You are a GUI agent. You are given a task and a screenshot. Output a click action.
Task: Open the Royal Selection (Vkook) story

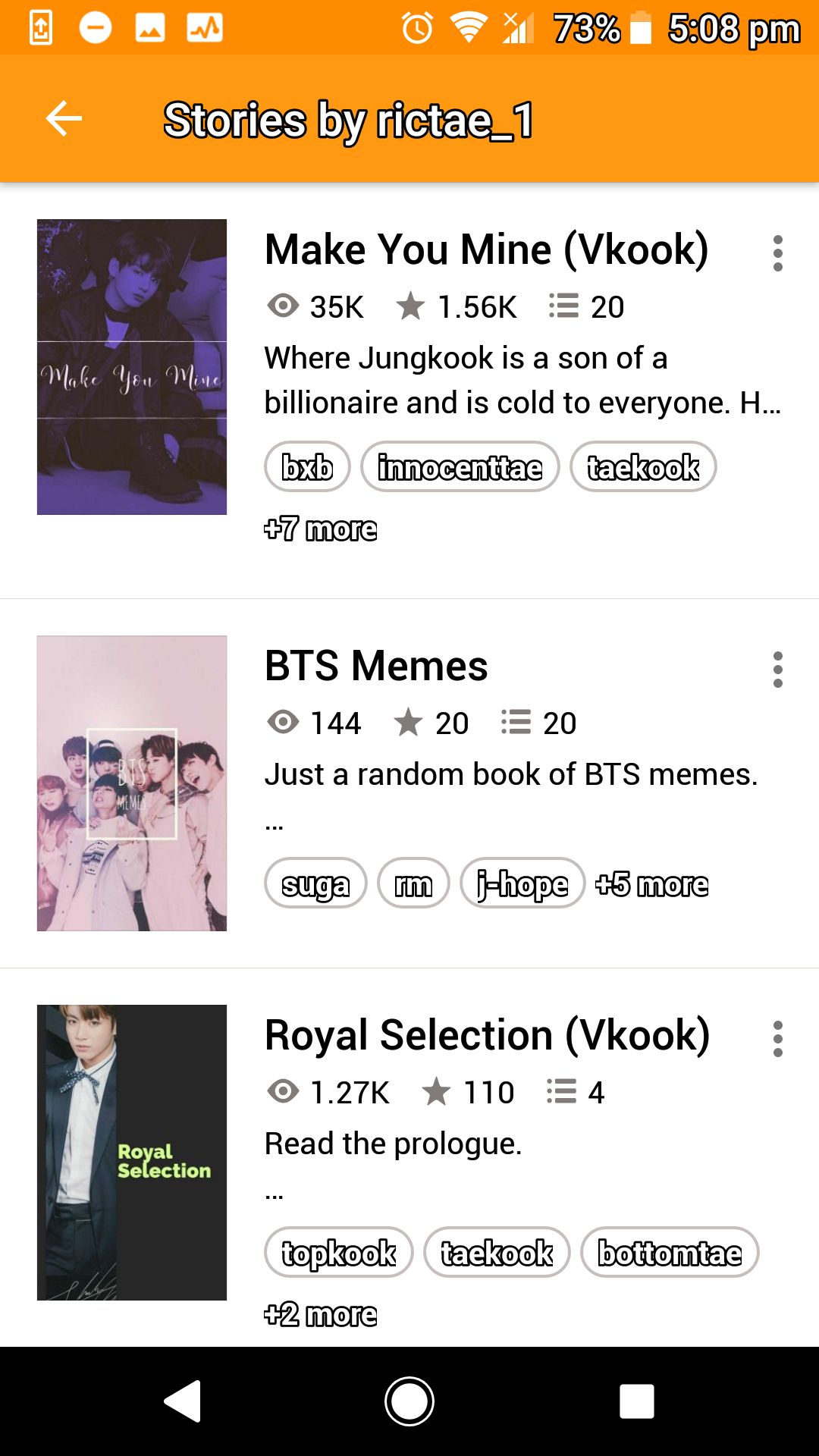(487, 1035)
